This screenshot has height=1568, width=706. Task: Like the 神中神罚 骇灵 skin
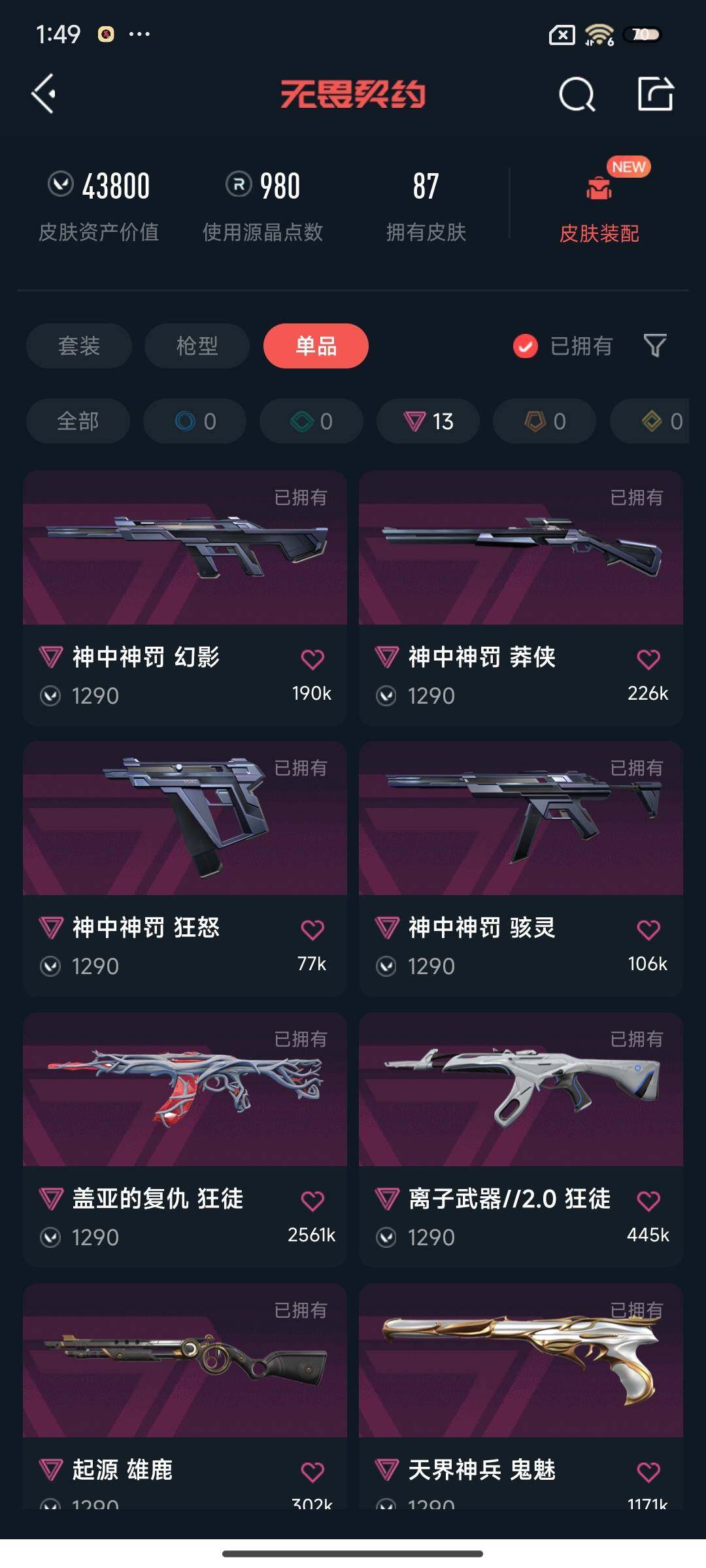pos(648,930)
